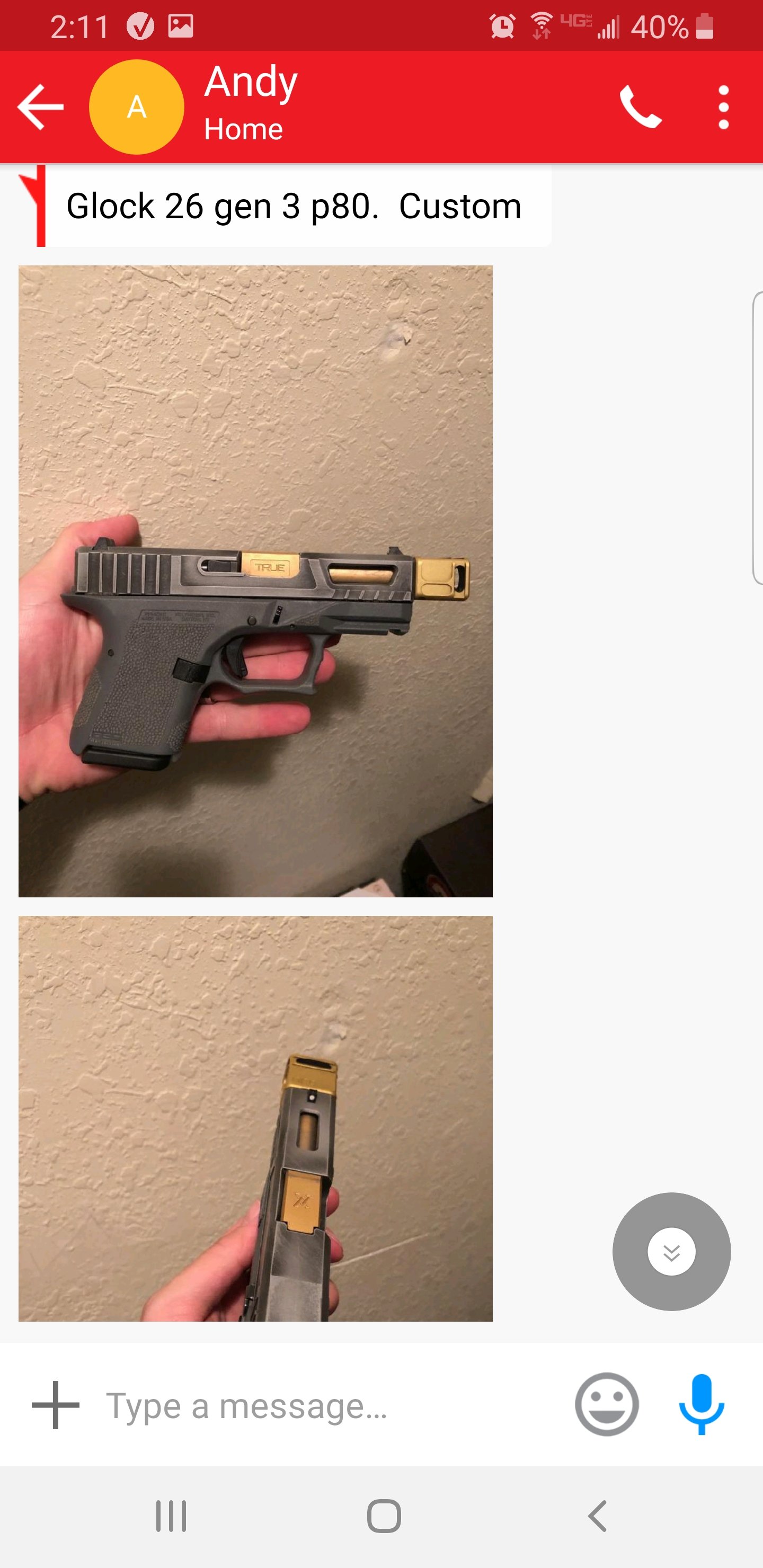This screenshot has width=763, height=1568.
Task: Start voice input with the microphone
Action: [x=702, y=1405]
